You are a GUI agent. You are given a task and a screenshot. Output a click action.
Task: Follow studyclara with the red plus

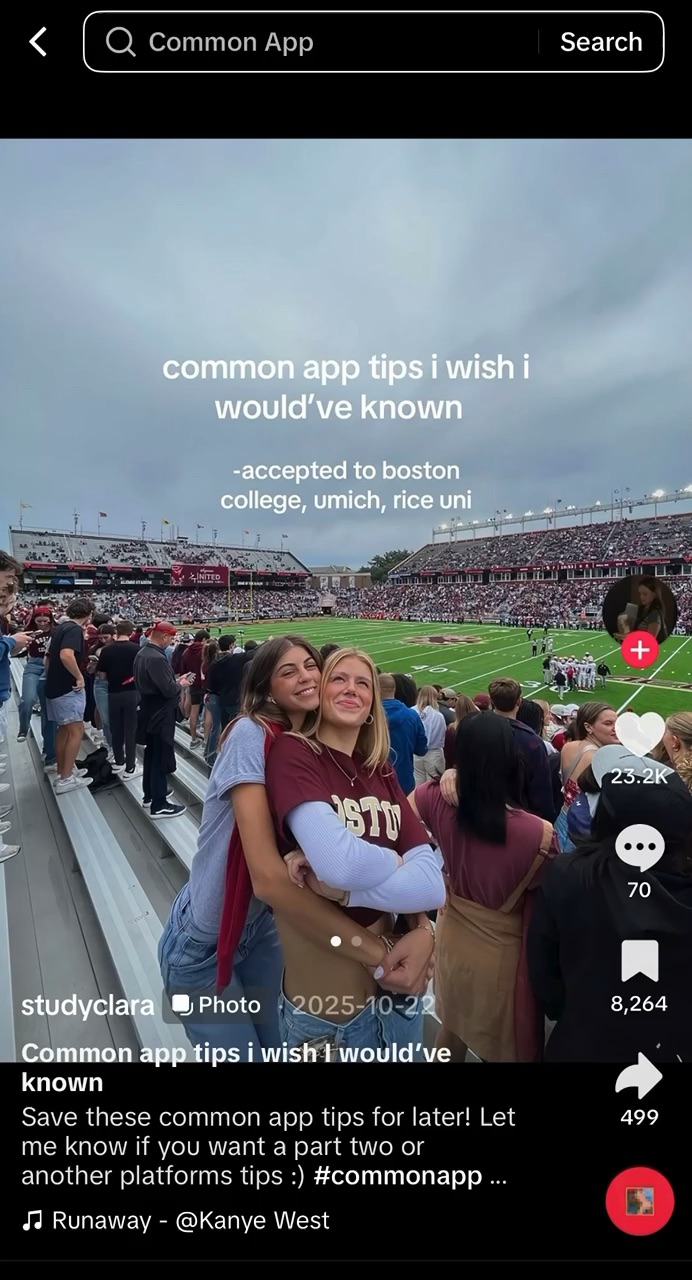coord(640,650)
